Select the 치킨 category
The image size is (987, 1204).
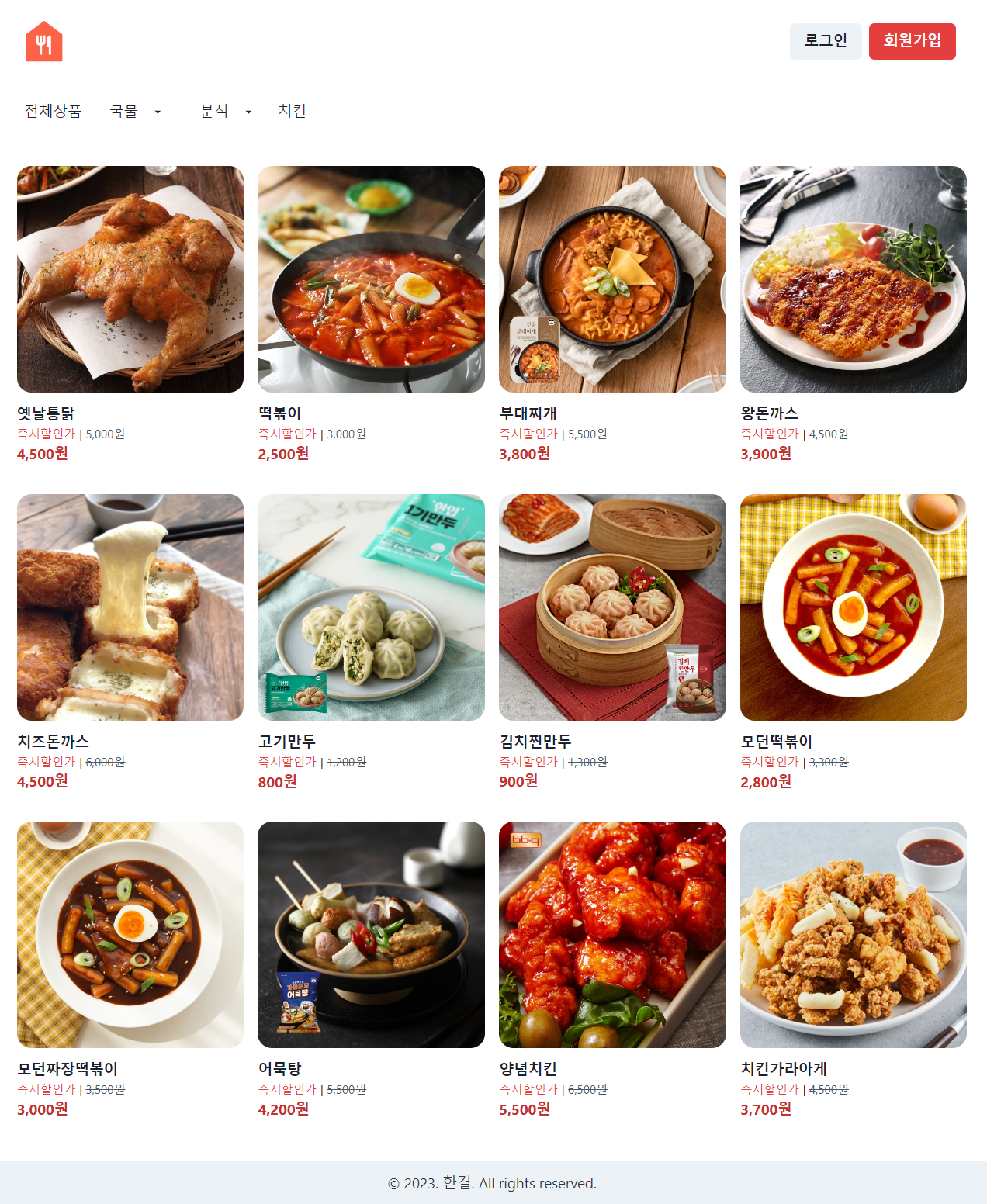click(x=292, y=111)
